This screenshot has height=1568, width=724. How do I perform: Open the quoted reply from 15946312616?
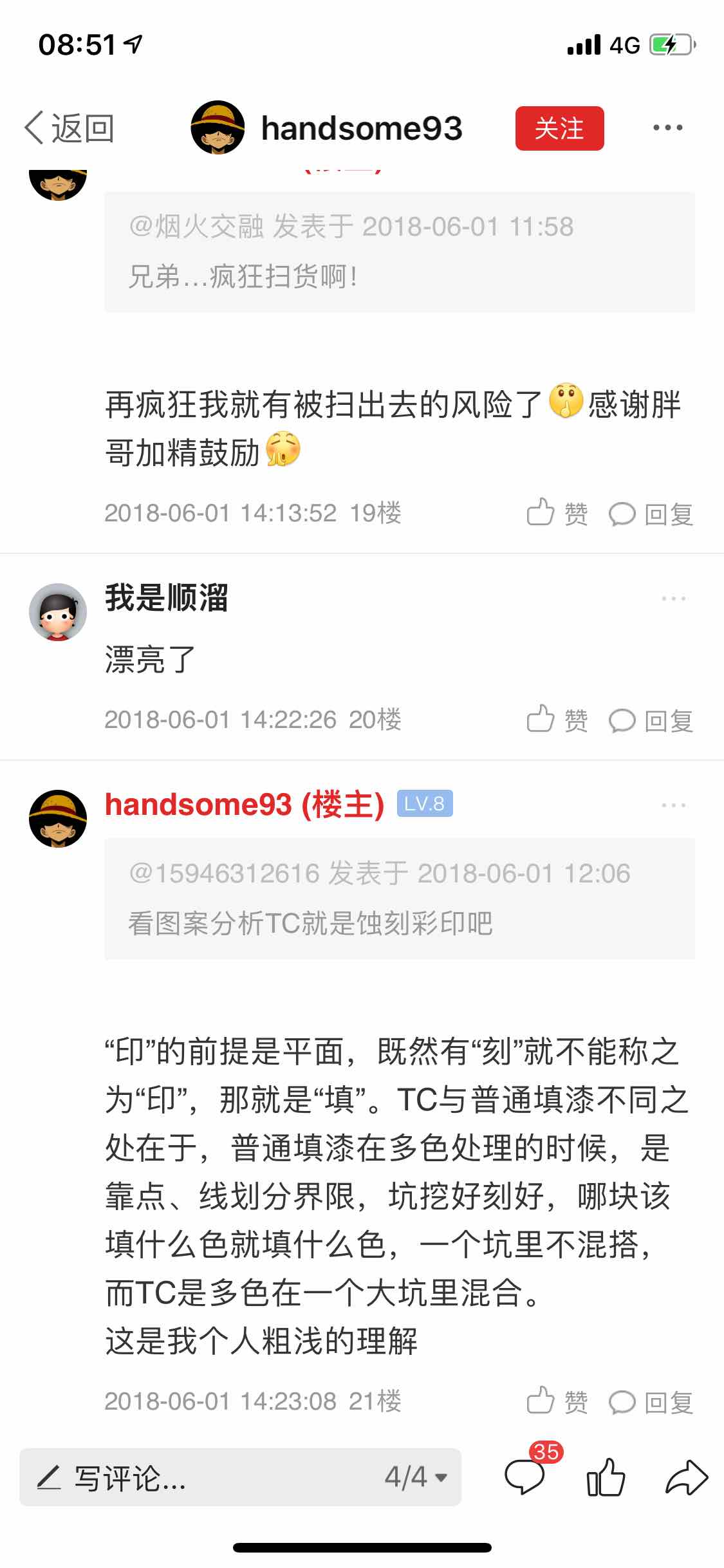(400, 899)
